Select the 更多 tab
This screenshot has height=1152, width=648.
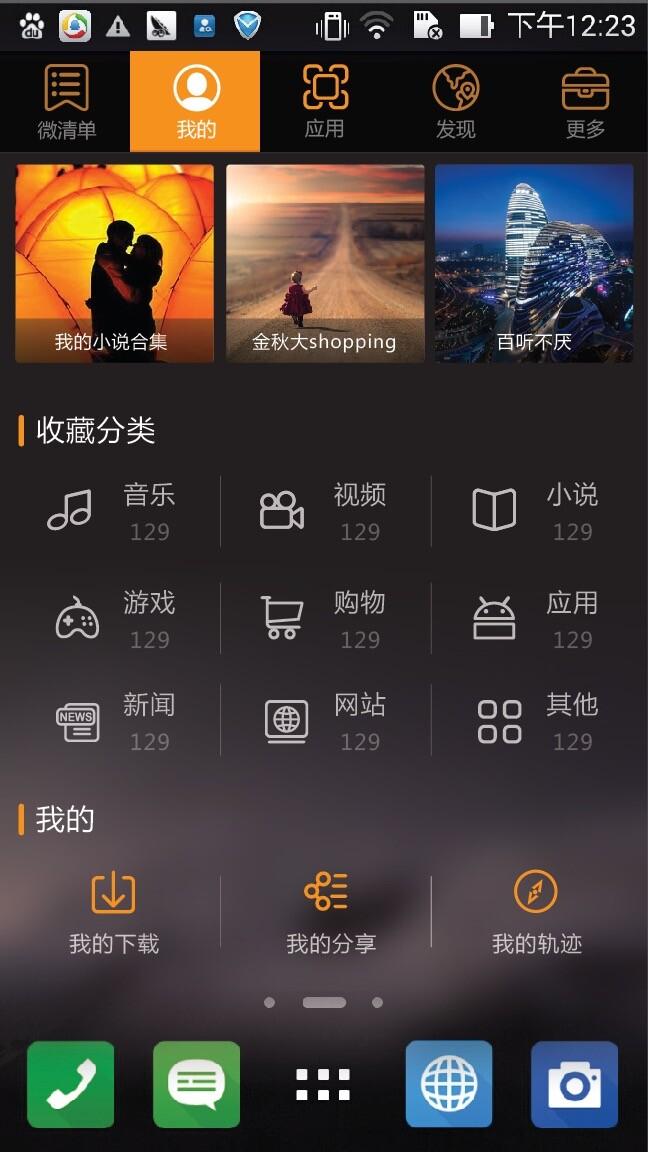tap(585, 102)
